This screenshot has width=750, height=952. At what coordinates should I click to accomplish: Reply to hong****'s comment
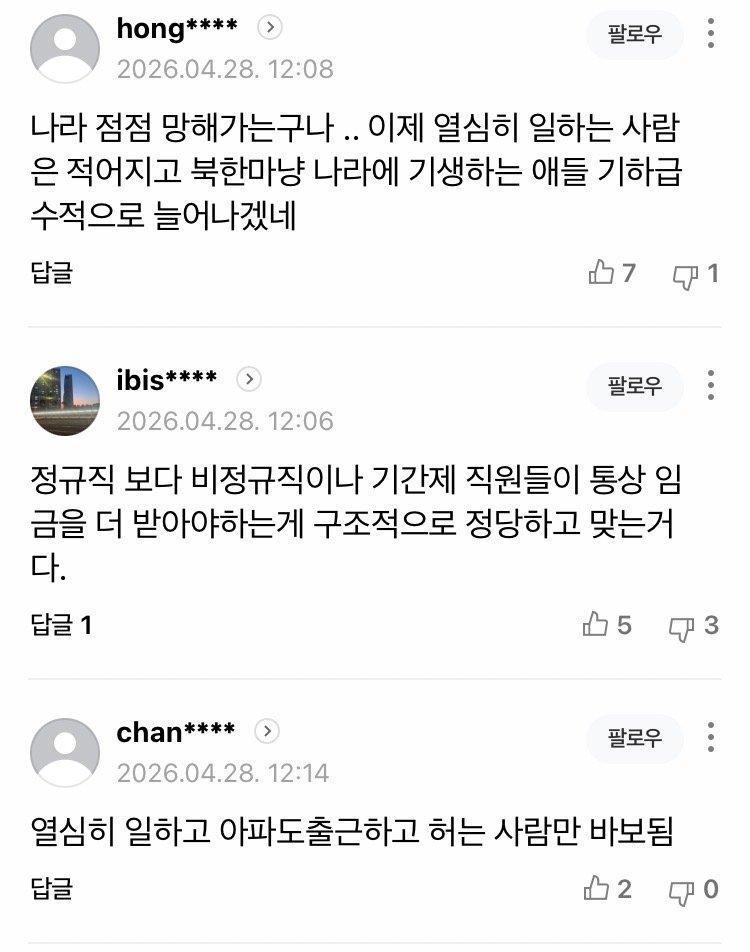point(51,272)
